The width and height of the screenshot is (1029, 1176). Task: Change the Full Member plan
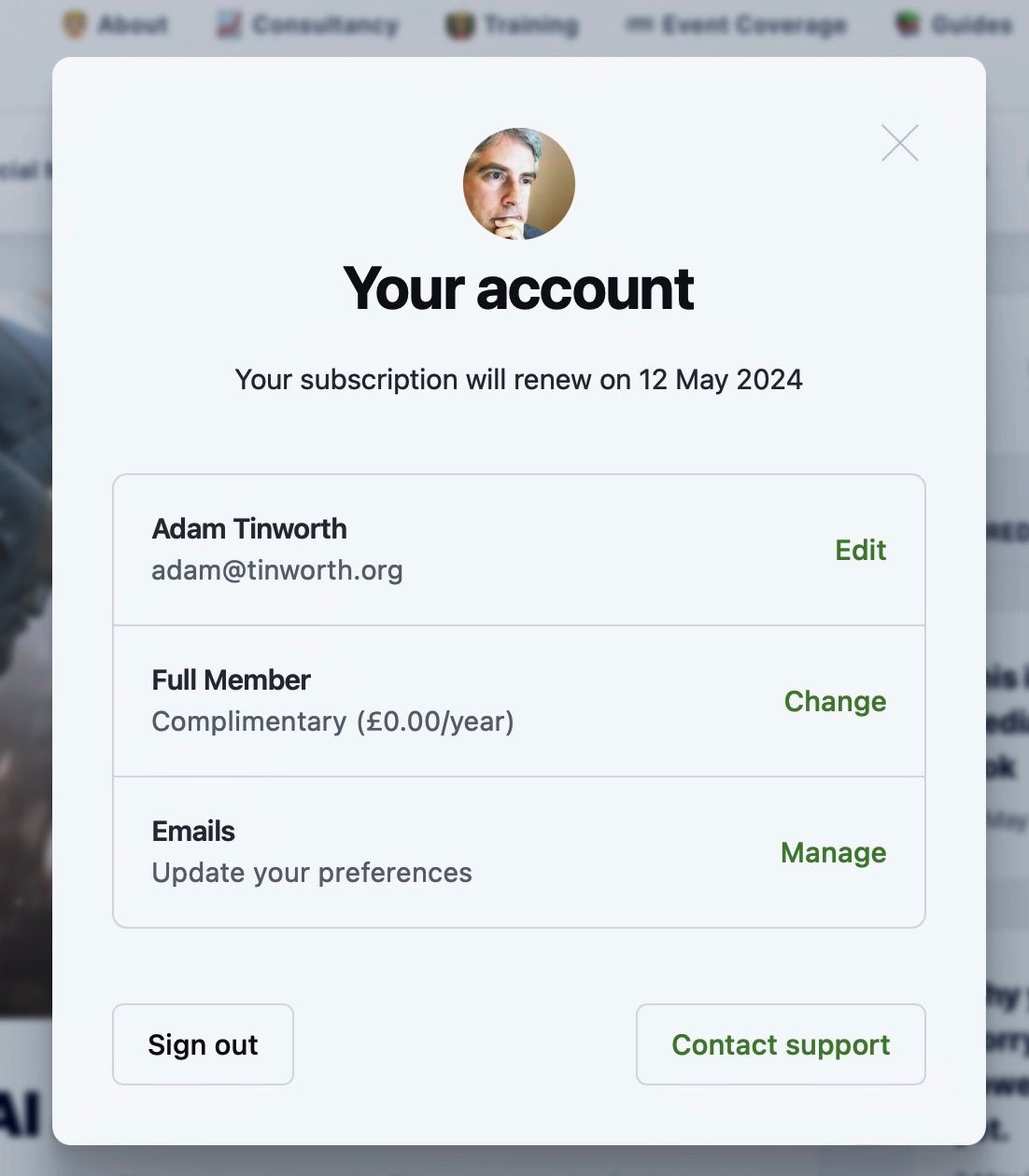click(835, 701)
